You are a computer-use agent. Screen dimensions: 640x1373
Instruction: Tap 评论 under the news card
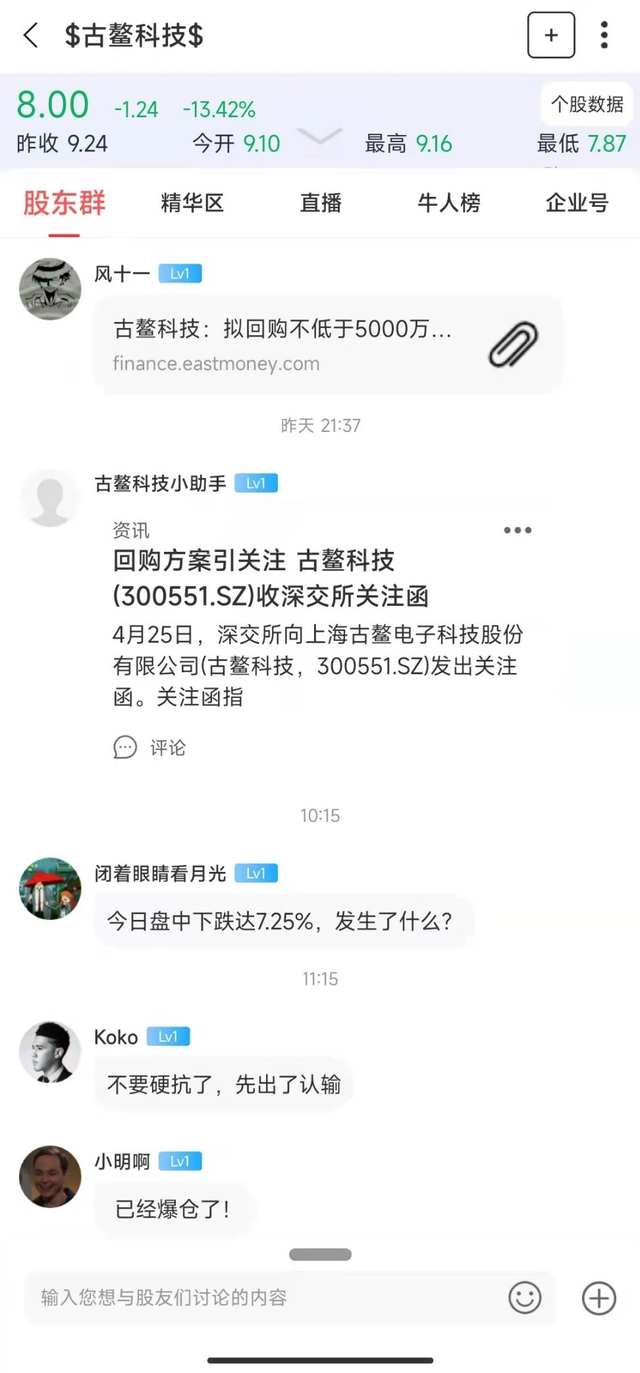pyautogui.click(x=150, y=748)
